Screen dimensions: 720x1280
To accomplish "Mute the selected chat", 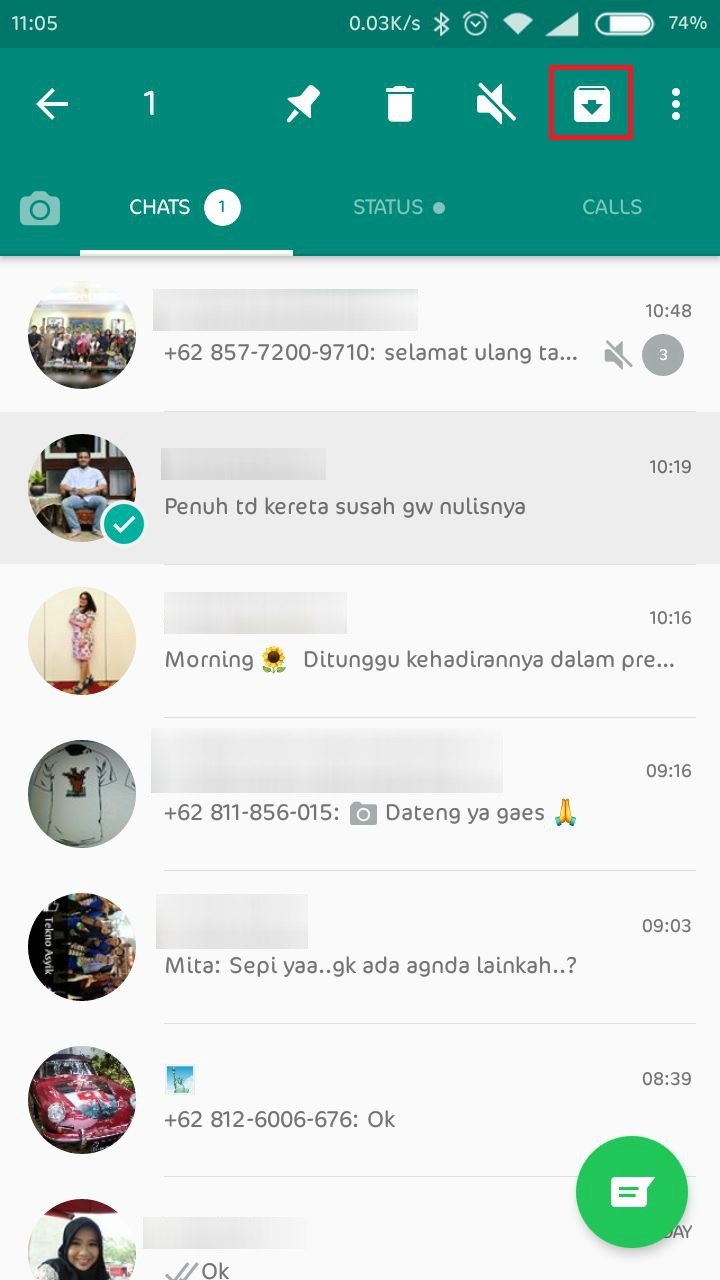I will 495,104.
